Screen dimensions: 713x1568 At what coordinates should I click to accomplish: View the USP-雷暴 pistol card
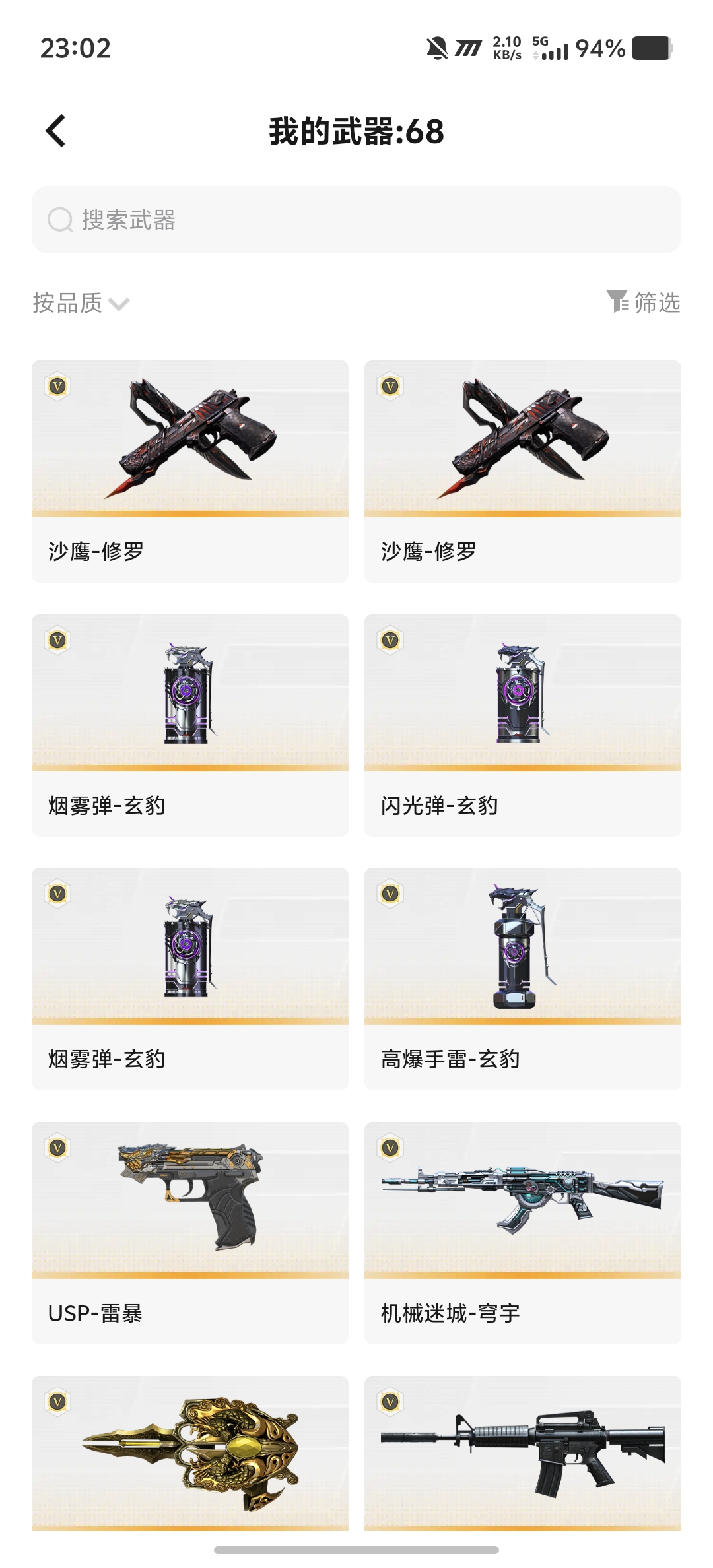[189, 1232]
